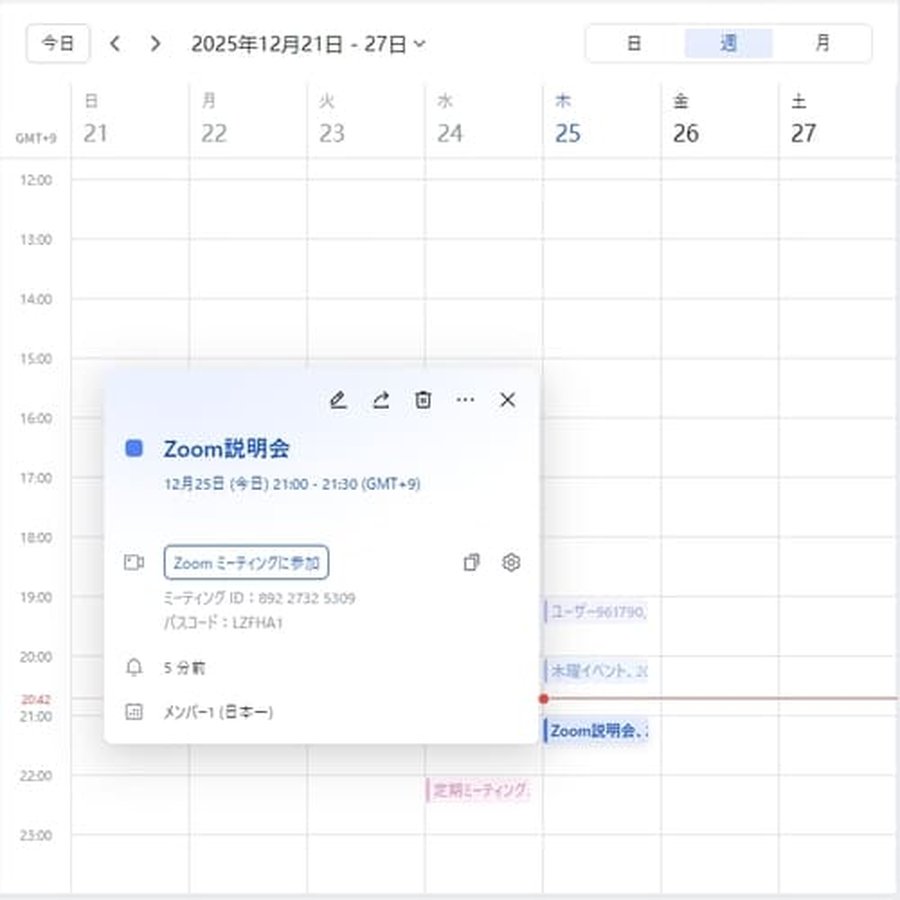Switch to the 月 view

(x=822, y=44)
